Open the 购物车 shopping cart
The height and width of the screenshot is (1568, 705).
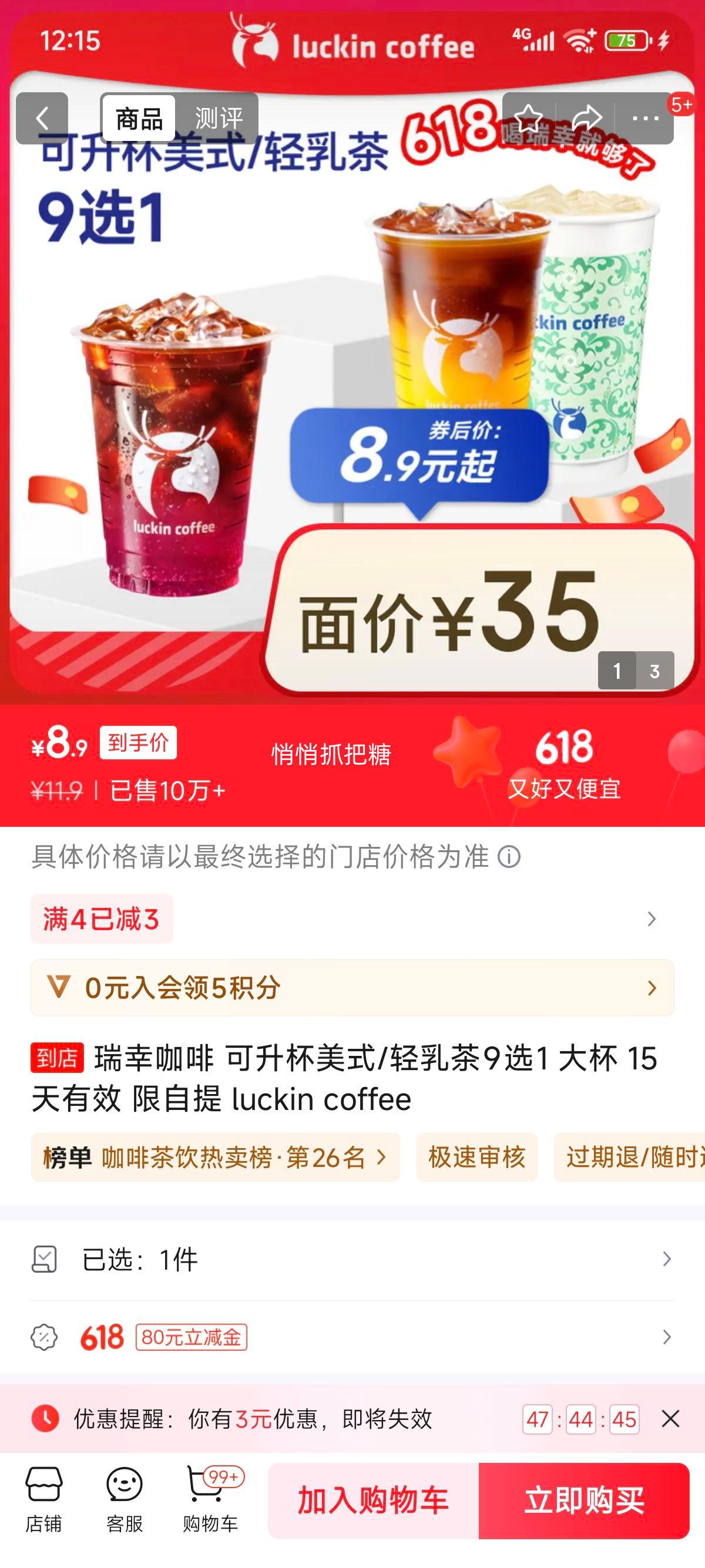click(210, 1500)
